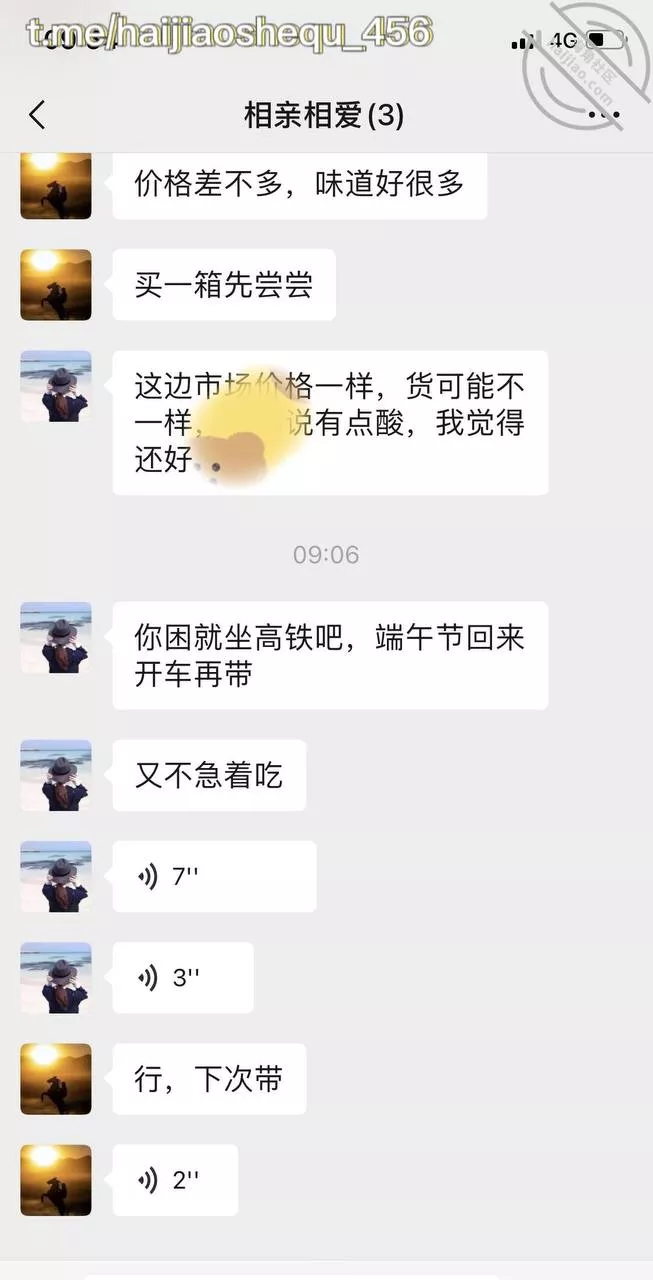Screen dimensions: 653x1280
Task: Open the group chat details menu
Action: coord(604,116)
